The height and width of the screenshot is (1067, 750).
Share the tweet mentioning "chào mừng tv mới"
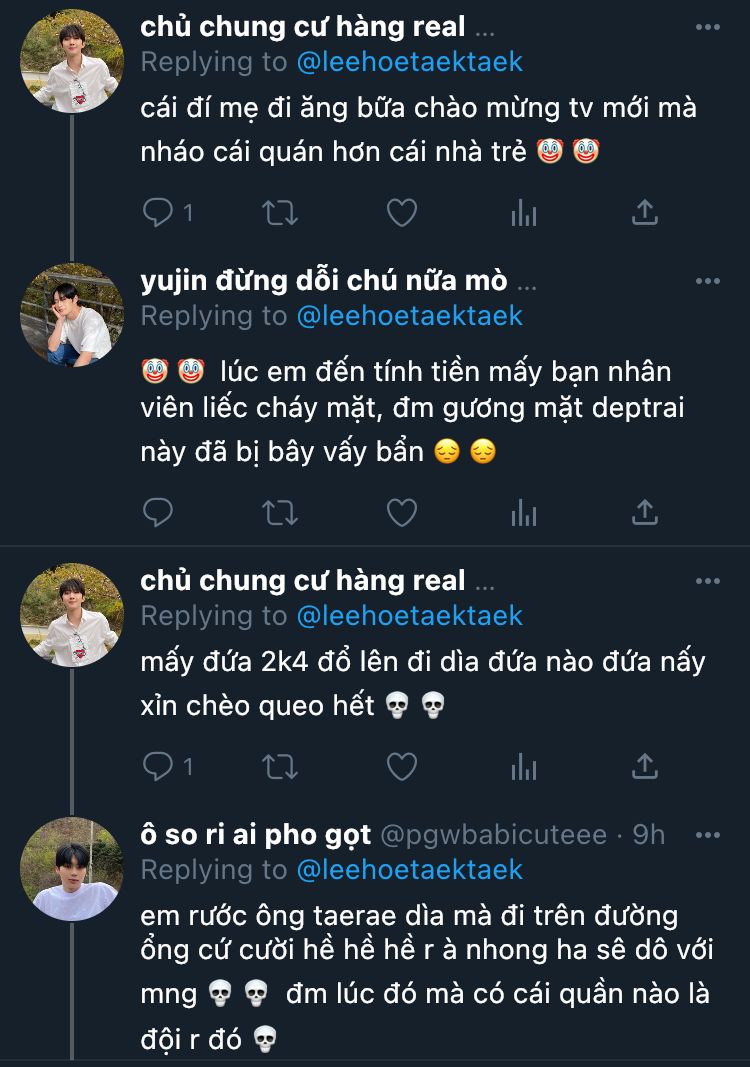645,212
